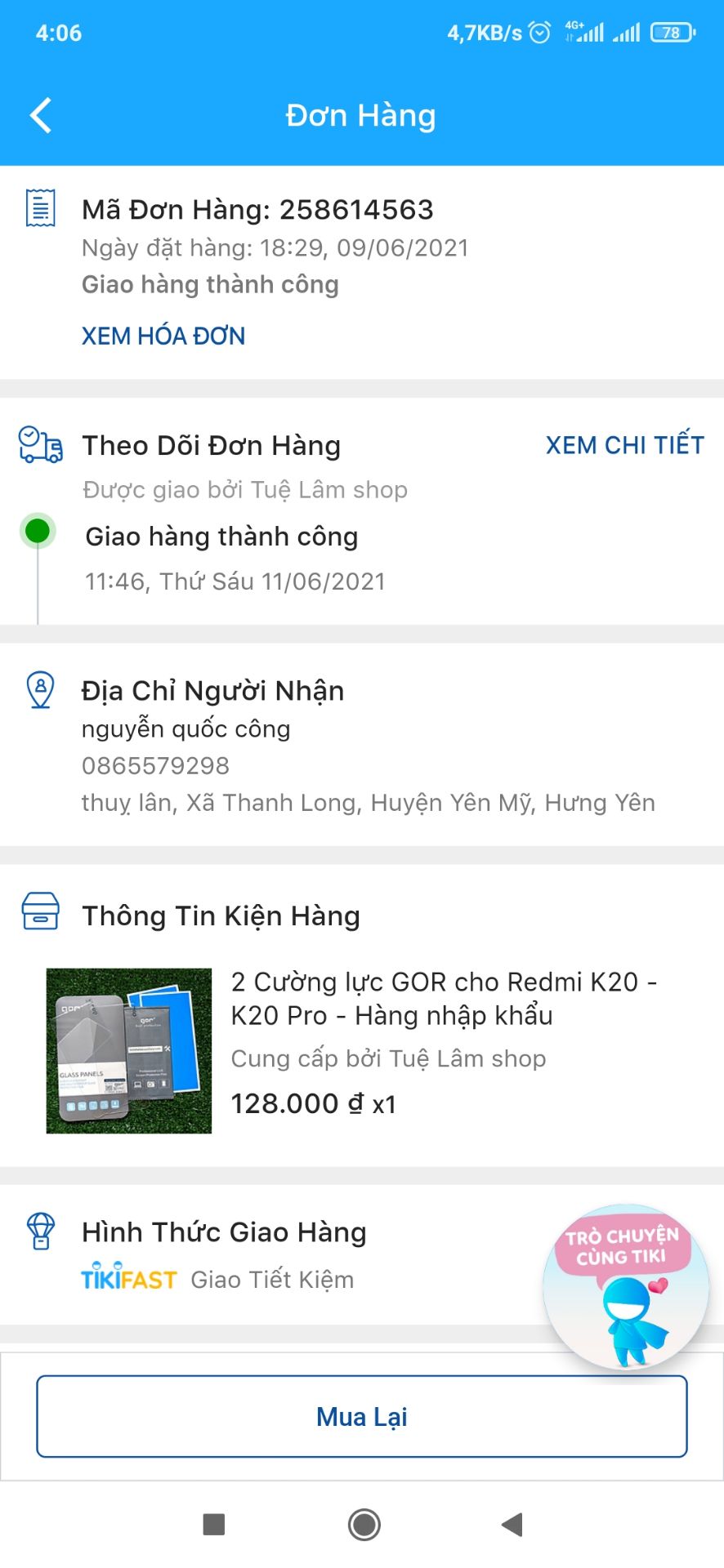The width and height of the screenshot is (724, 1568).
Task: Open XEM CHI TIẾT order tracking details
Action: pyautogui.click(x=625, y=445)
